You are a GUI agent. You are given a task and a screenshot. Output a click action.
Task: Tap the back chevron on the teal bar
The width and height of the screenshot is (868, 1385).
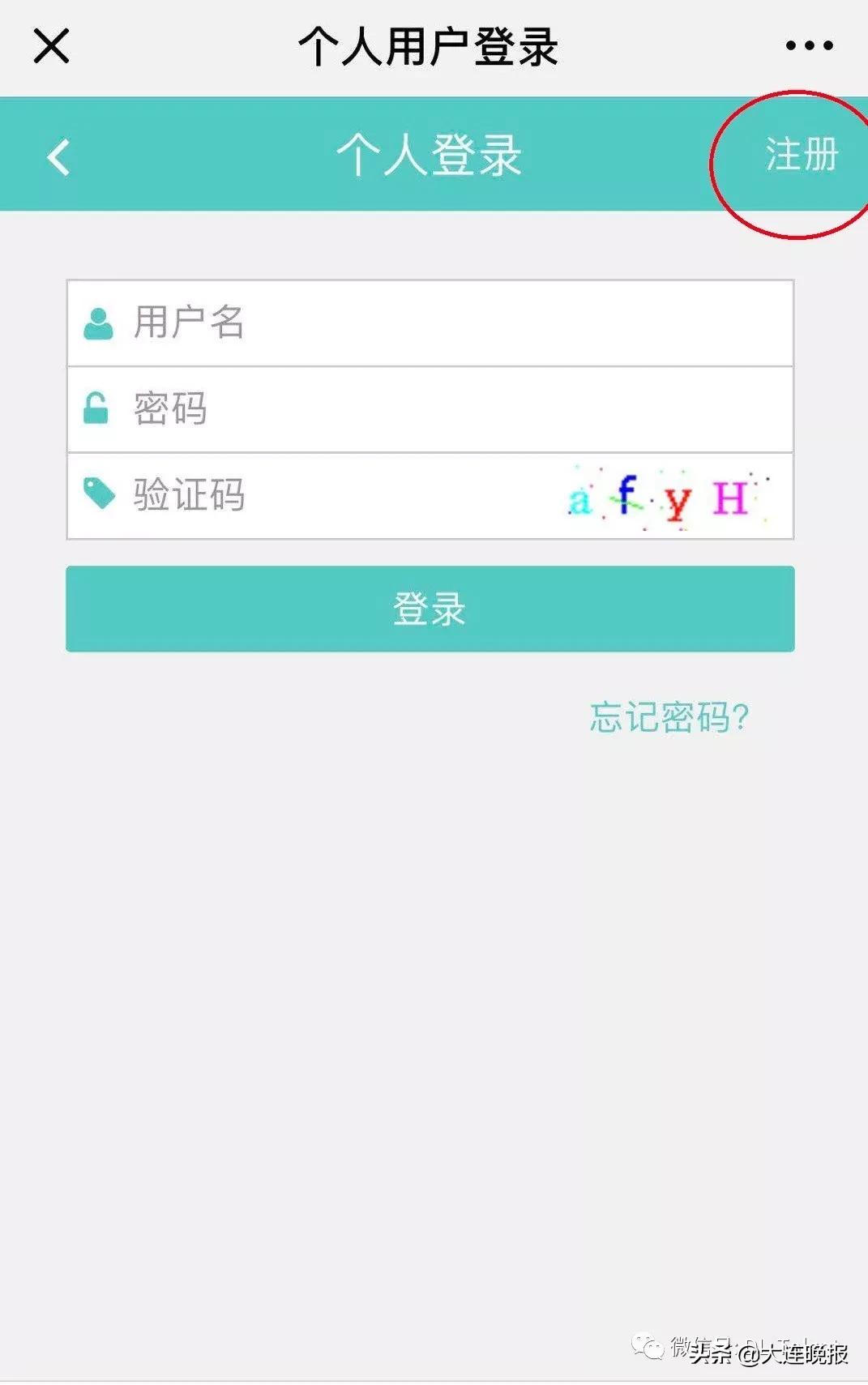58,157
